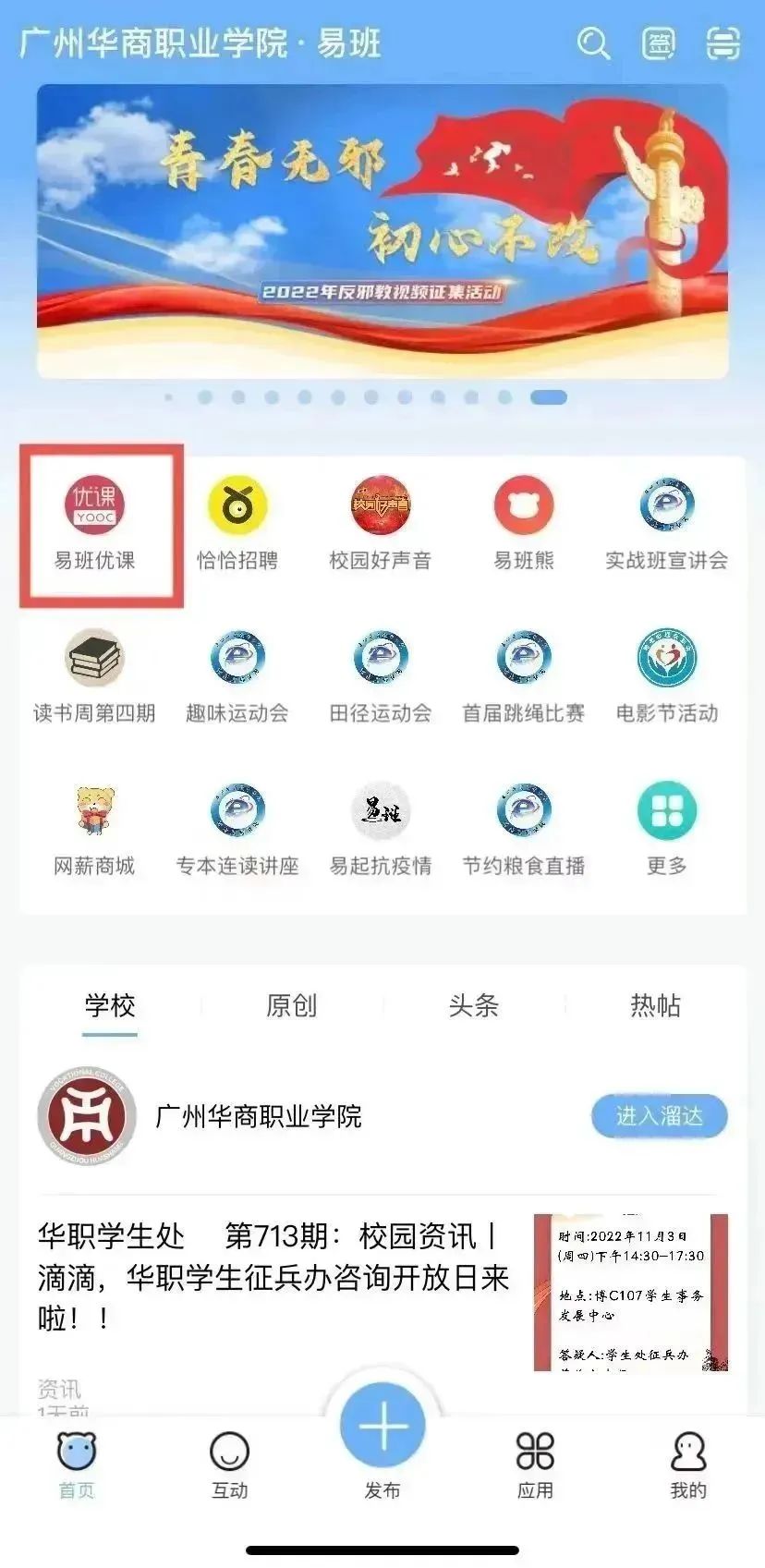Open 恰恰招聘
This screenshot has height=1568, width=765.
(x=237, y=524)
